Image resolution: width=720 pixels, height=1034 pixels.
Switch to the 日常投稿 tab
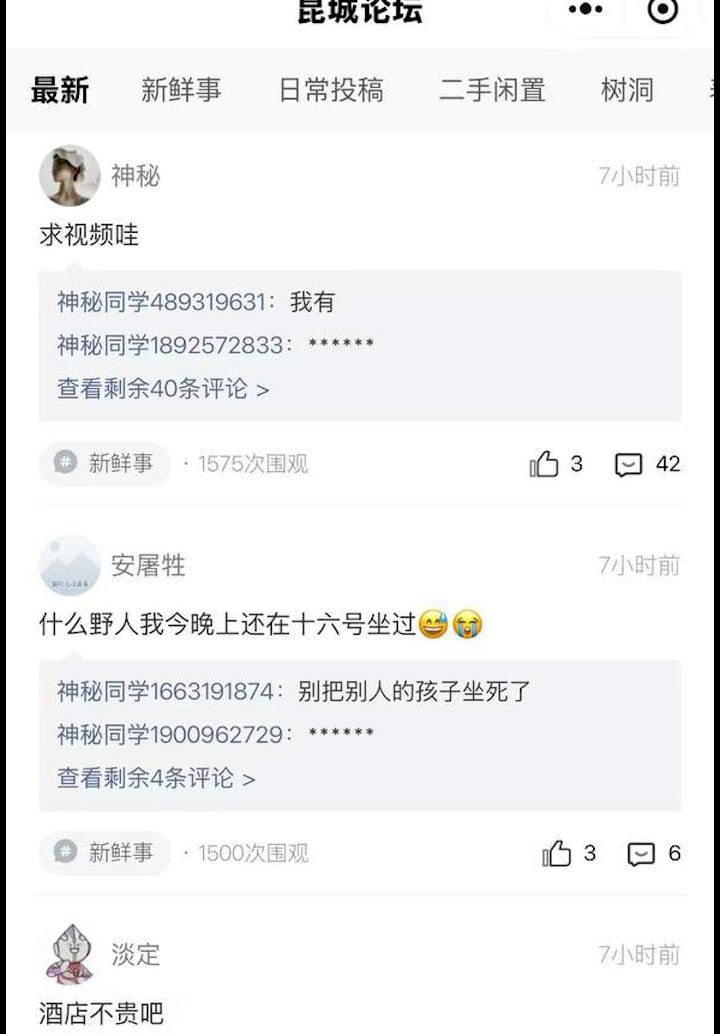click(x=330, y=90)
